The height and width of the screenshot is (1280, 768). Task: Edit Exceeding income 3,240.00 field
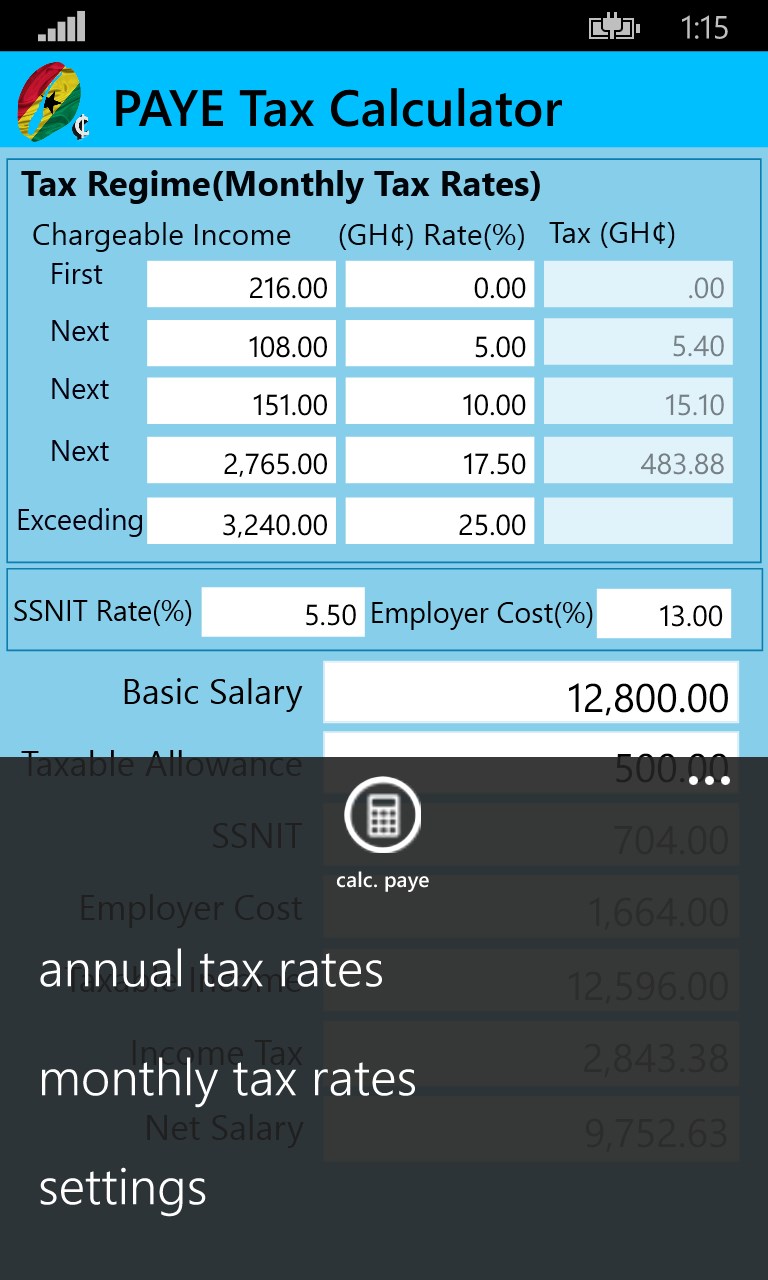(x=241, y=521)
